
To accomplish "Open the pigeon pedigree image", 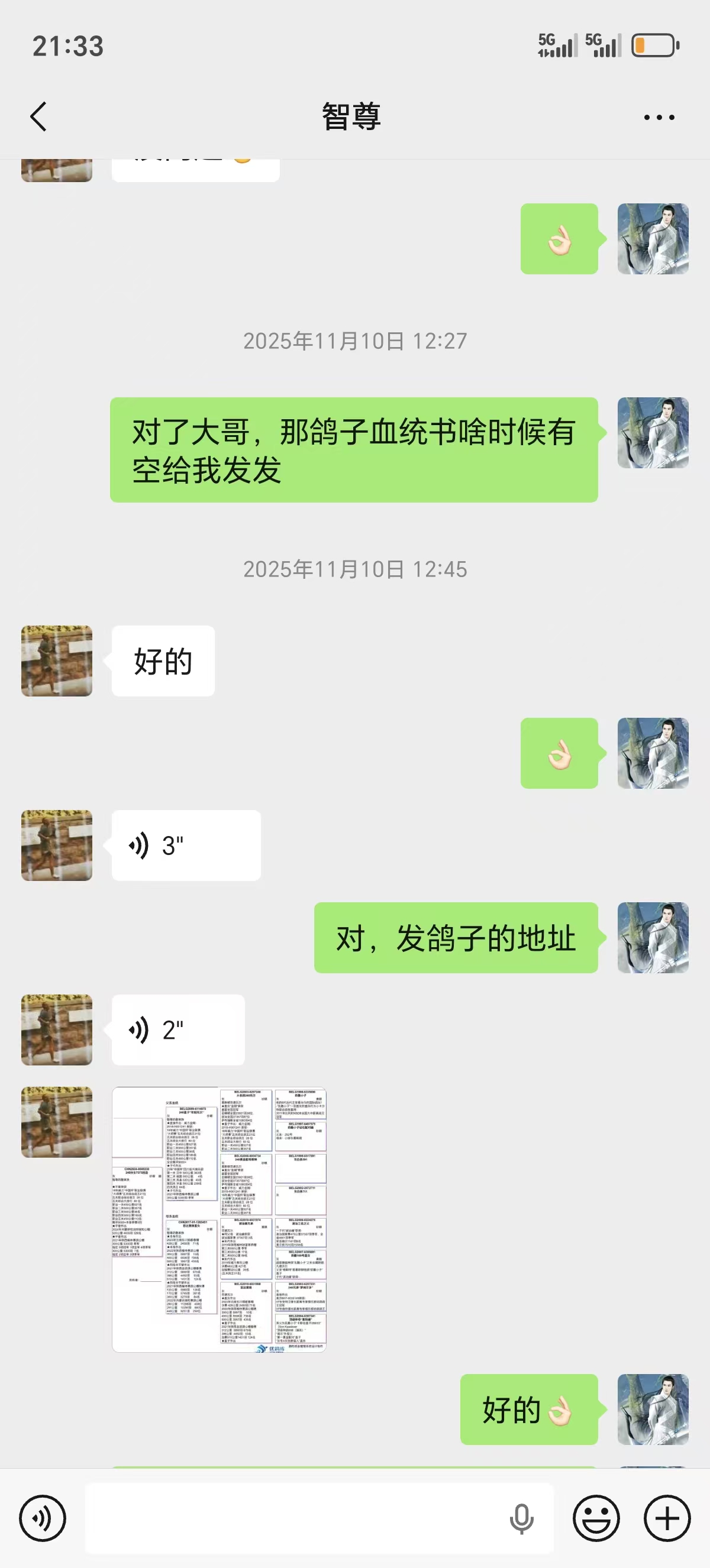I will (219, 1219).
